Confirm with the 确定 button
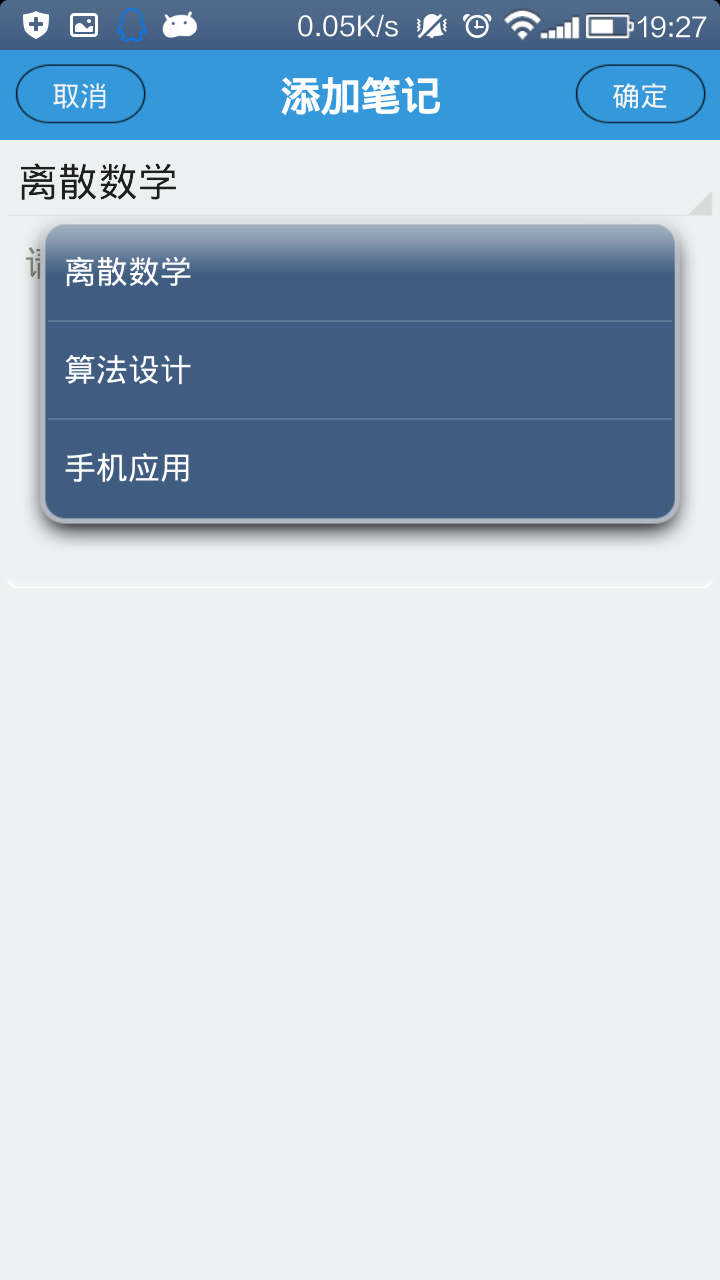 tap(640, 95)
